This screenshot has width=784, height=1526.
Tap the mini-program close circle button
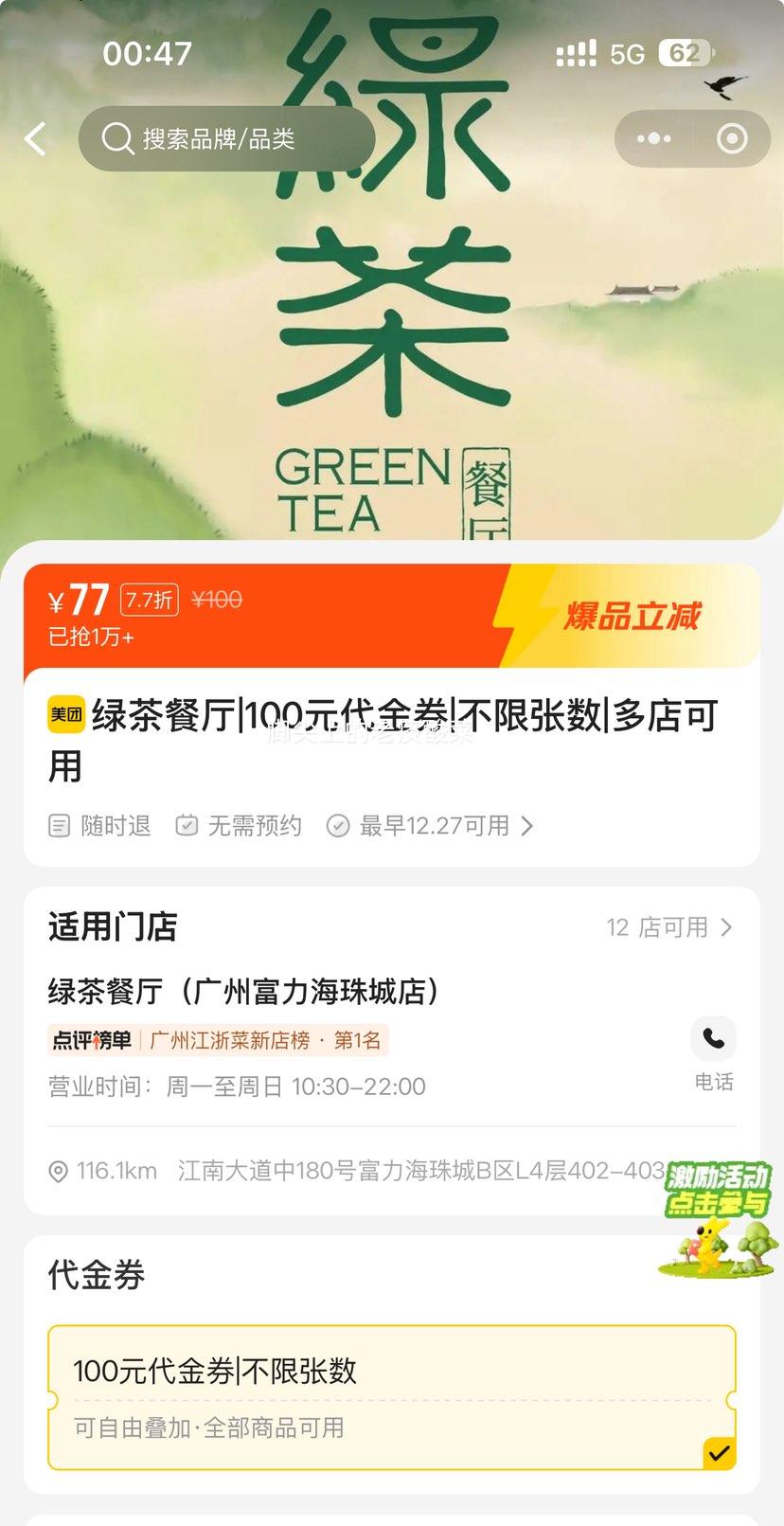point(731,138)
